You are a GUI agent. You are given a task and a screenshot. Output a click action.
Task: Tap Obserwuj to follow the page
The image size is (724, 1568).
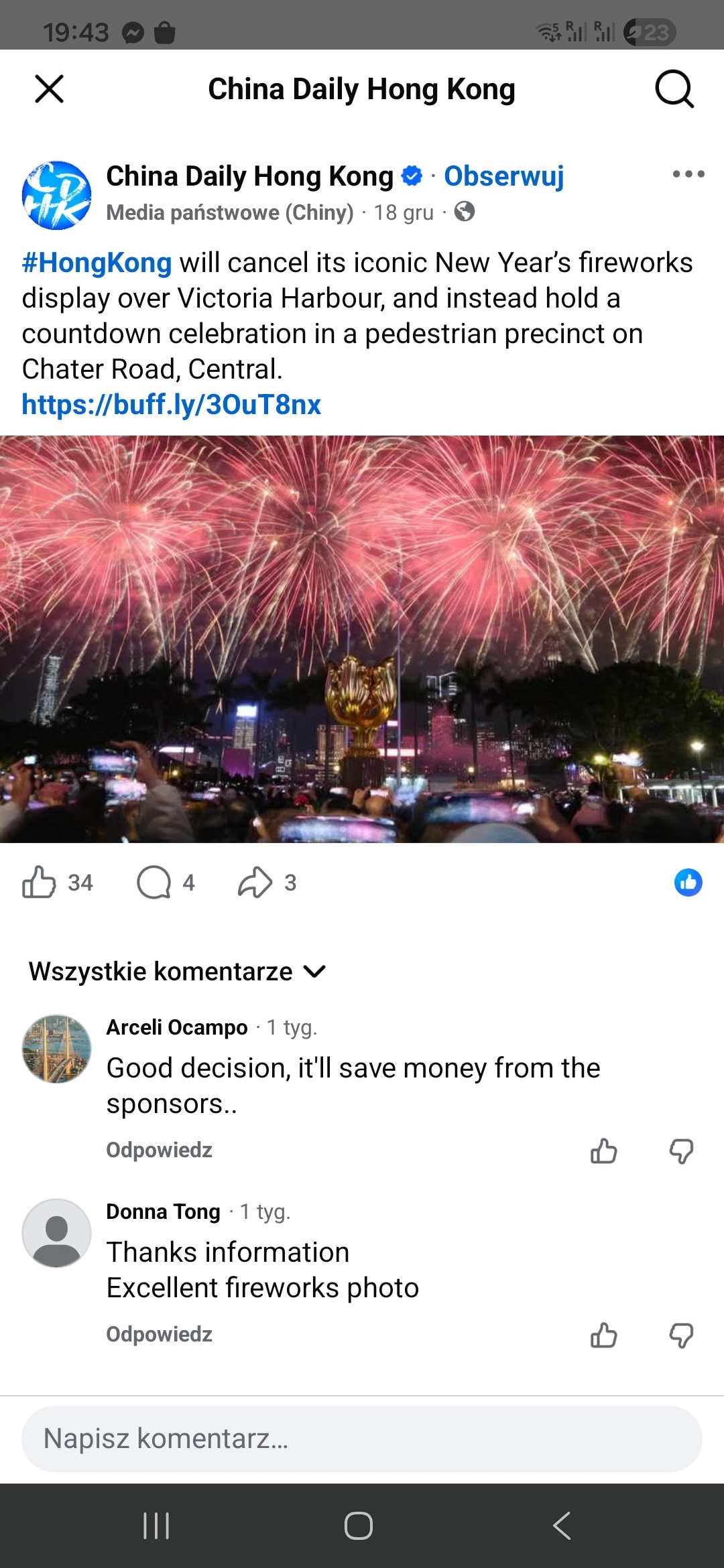click(503, 176)
